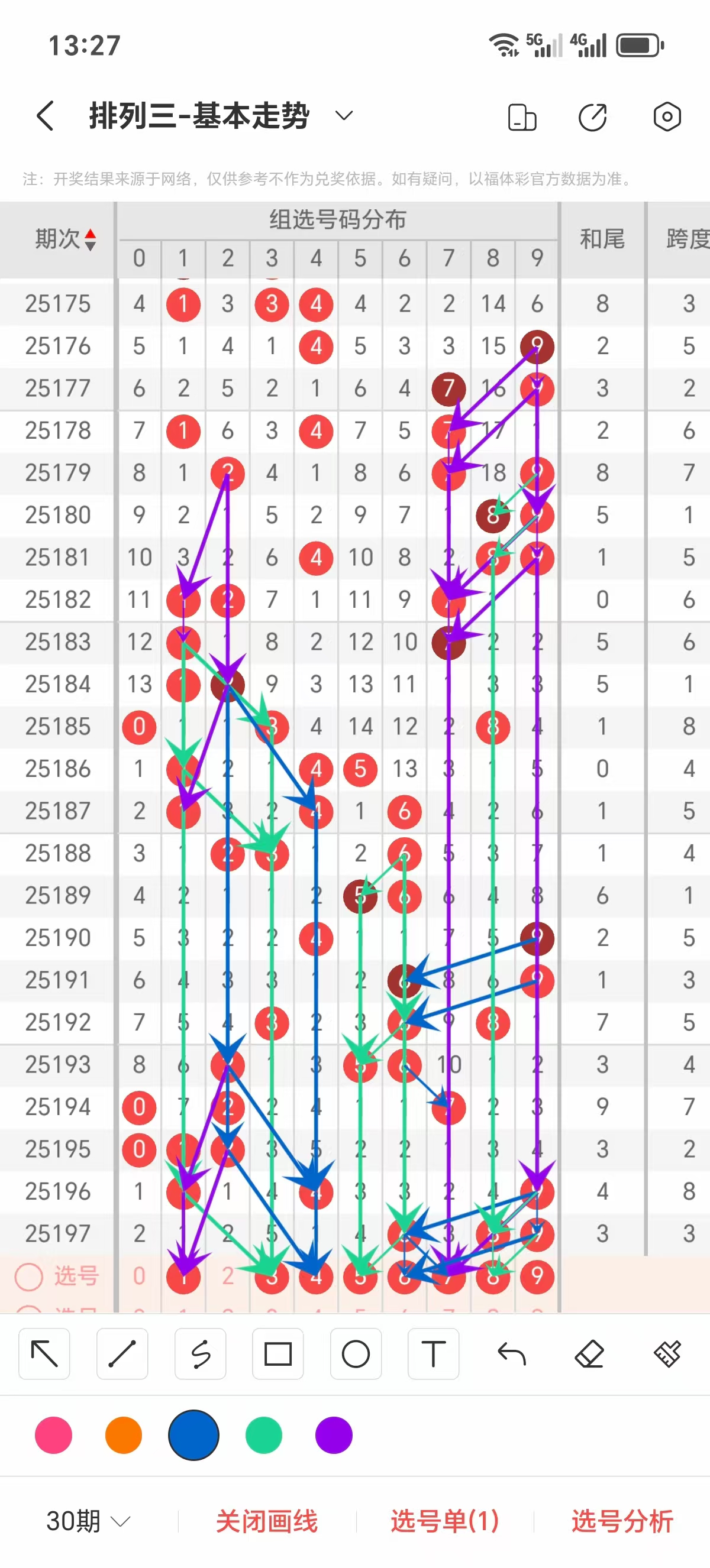Choose the orange color swatch
This screenshot has width=710, height=1568.
tap(124, 1435)
